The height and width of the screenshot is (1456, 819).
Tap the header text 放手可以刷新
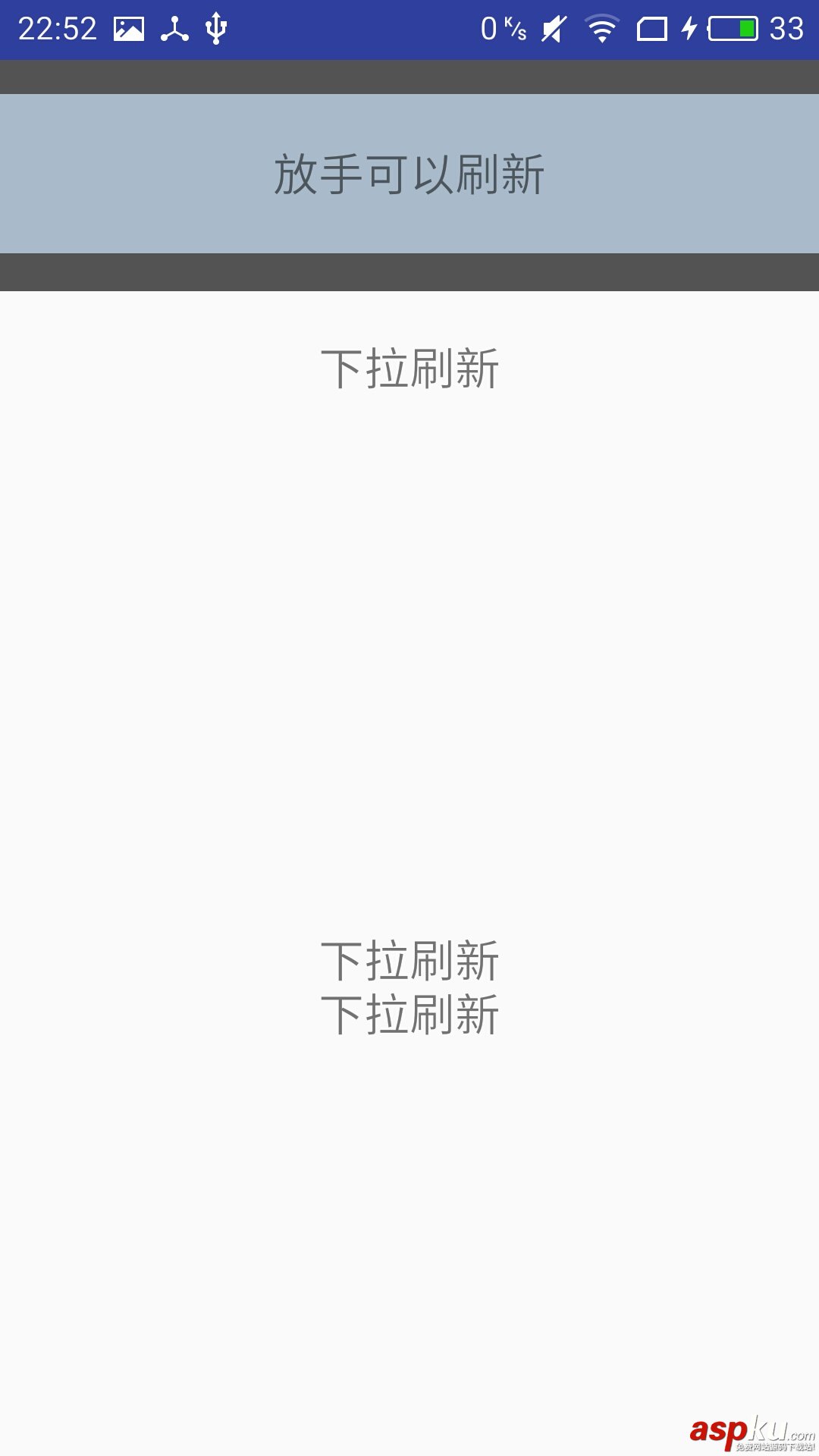pos(409,171)
